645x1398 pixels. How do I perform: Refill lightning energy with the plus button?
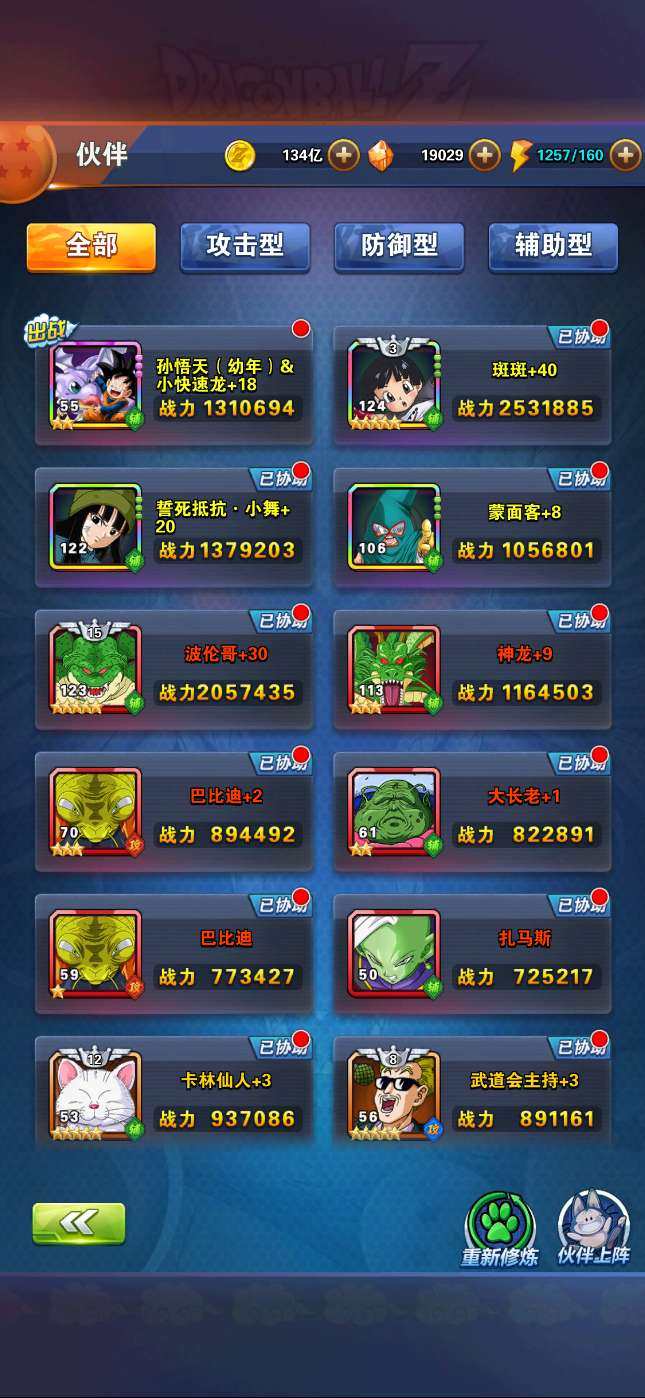click(626, 155)
